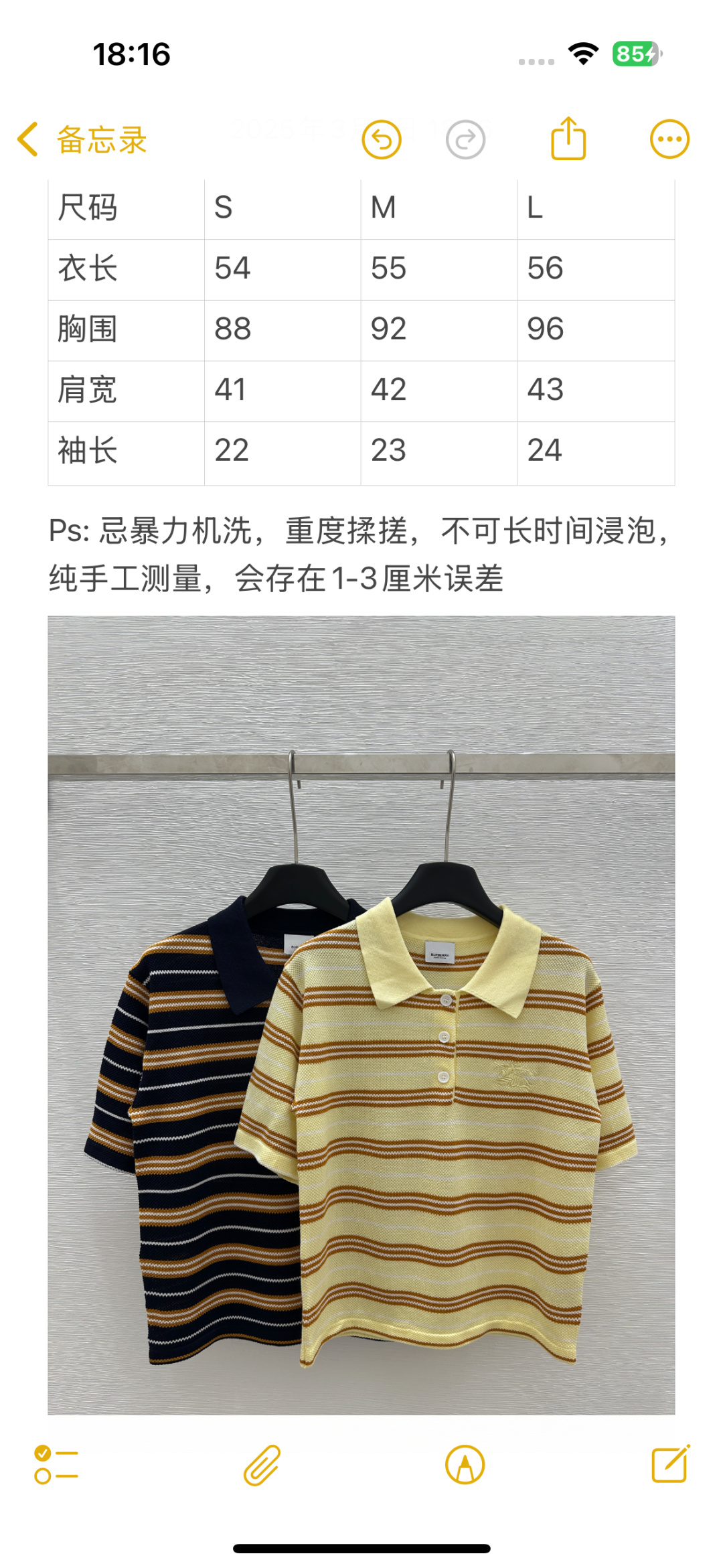Add a checklist to the note
Viewport: 723px width, 1568px height.
56,1464
